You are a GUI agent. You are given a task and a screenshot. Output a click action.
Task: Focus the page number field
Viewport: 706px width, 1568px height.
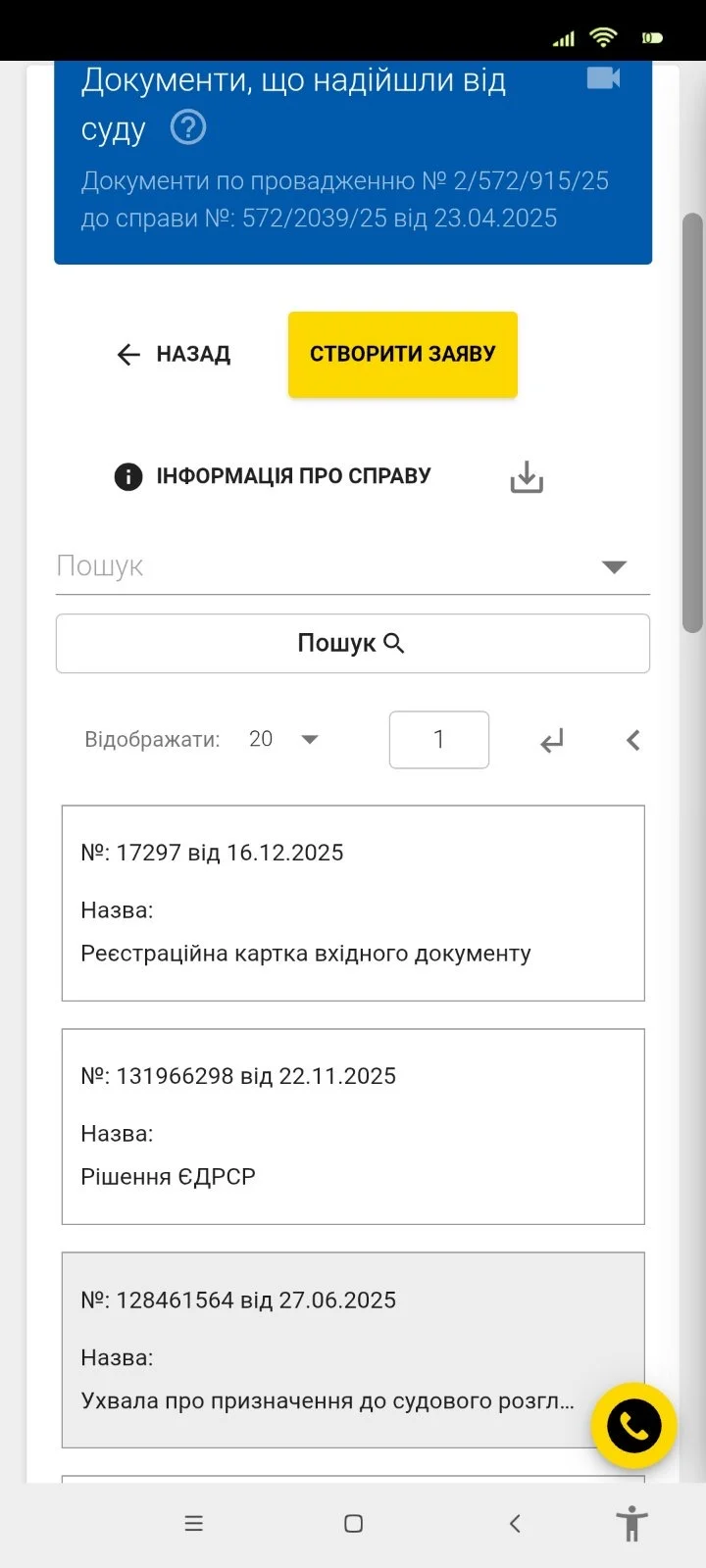coord(438,739)
